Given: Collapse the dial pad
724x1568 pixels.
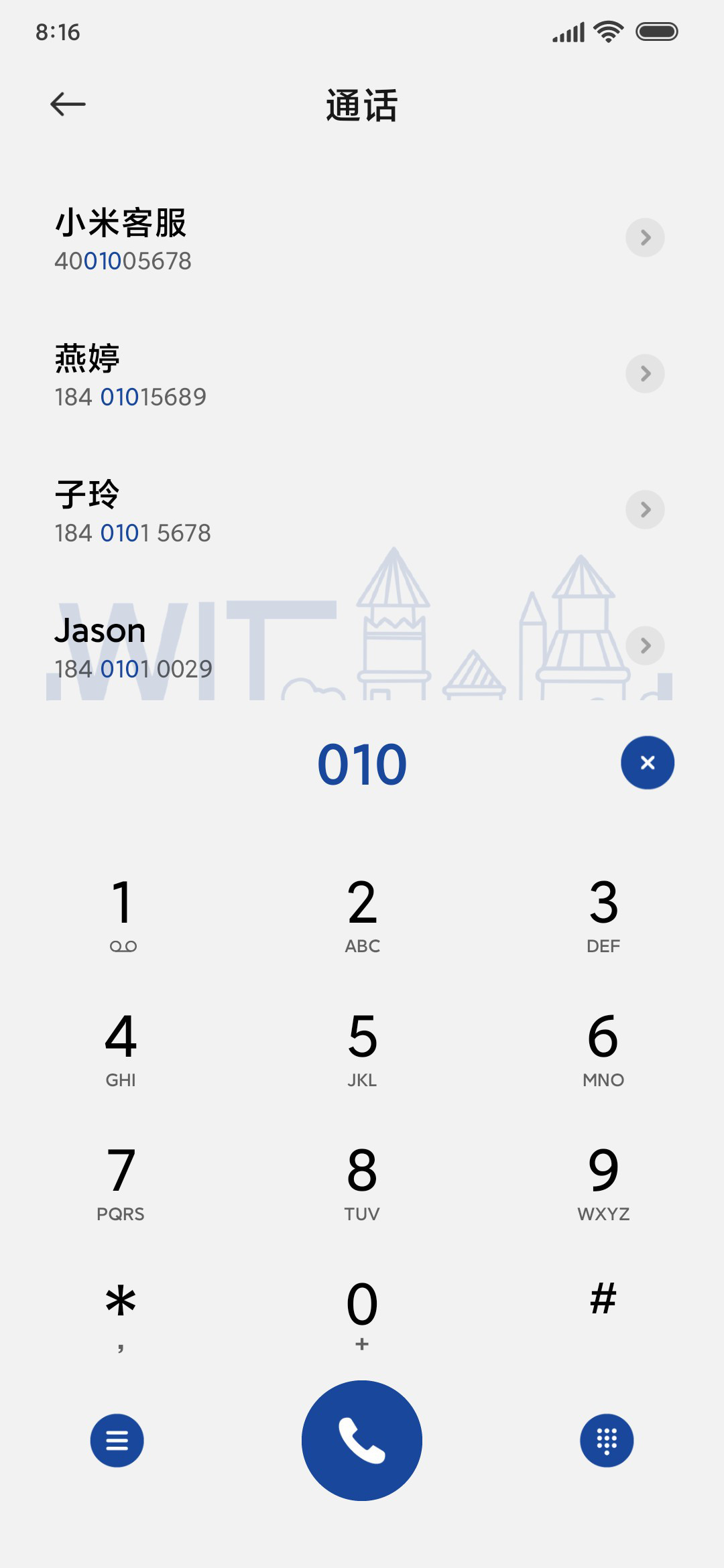Looking at the screenshot, I should [607, 1441].
